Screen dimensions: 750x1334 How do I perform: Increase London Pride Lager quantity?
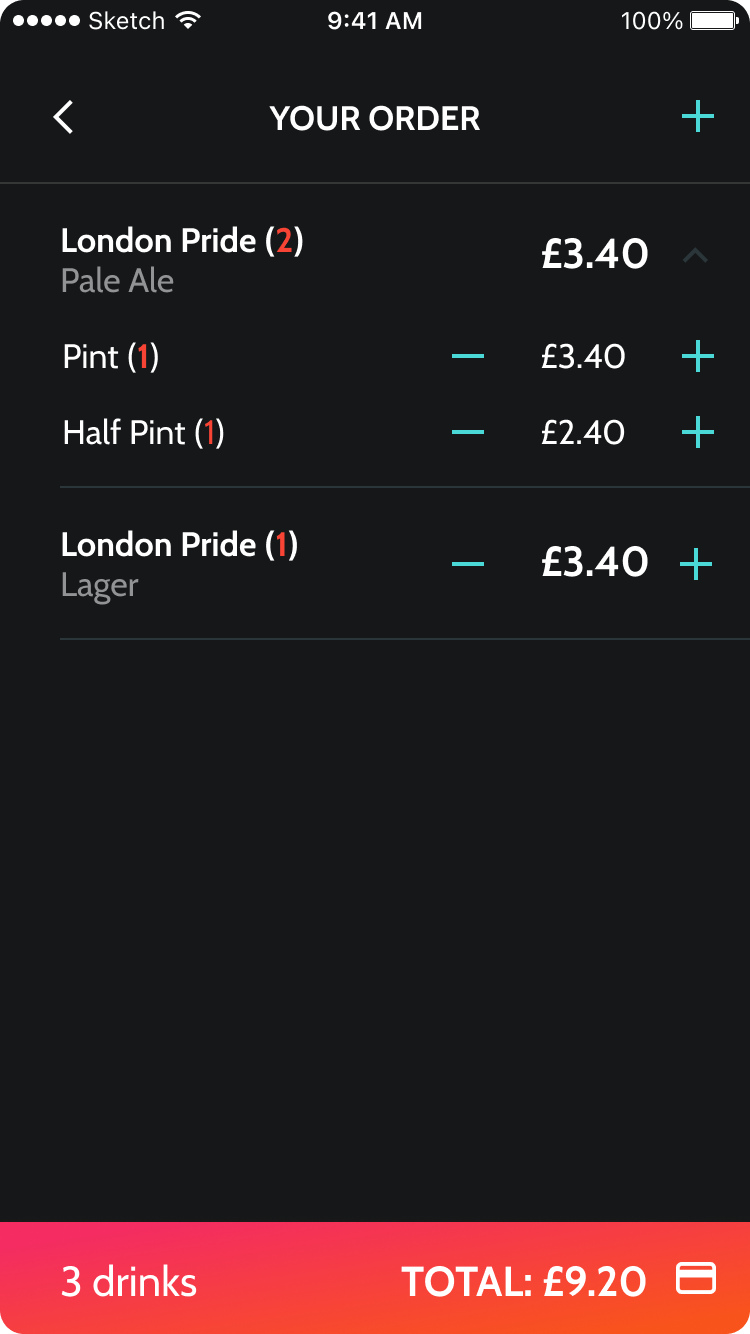point(696,564)
